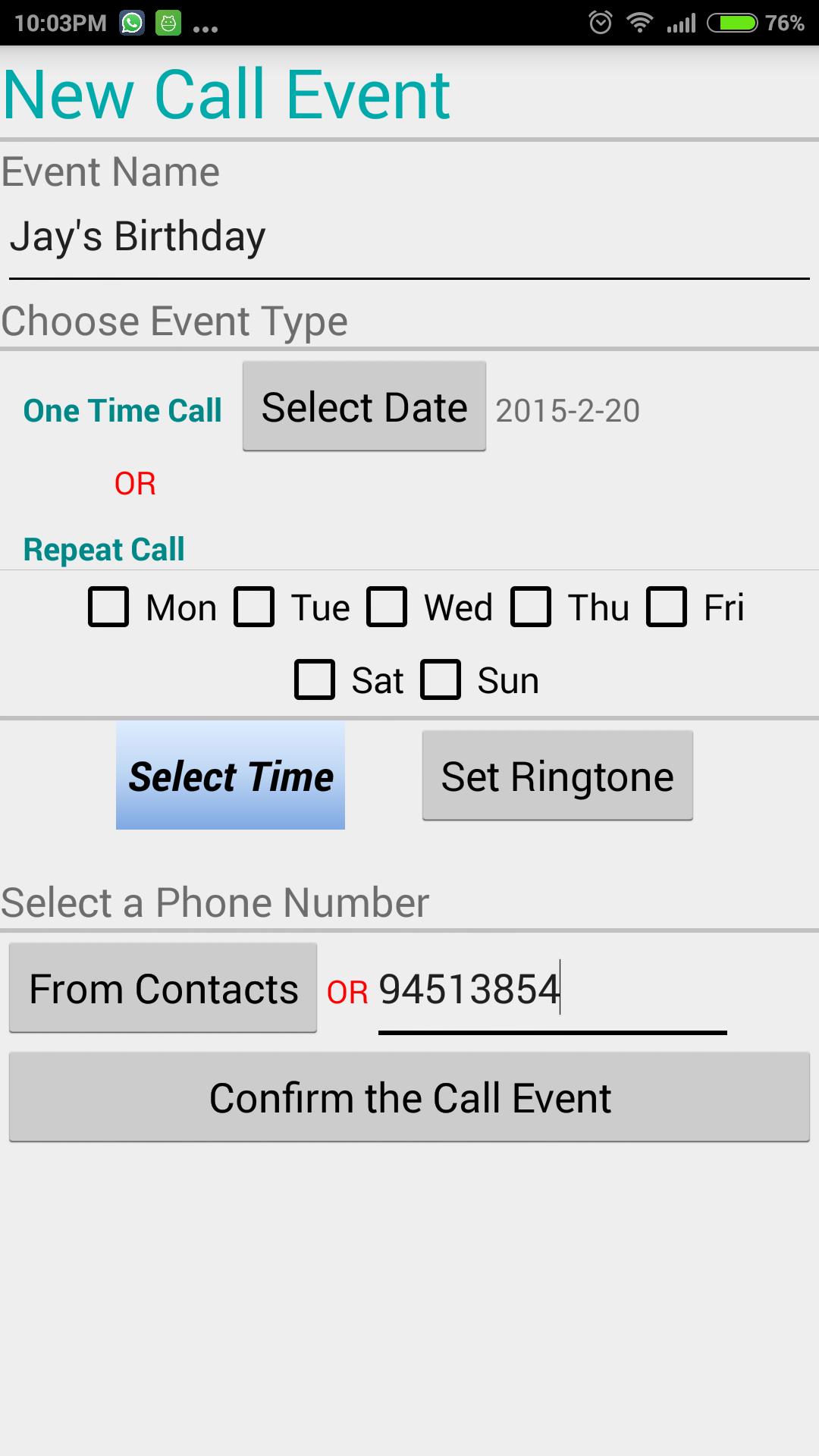This screenshot has width=819, height=1456.
Task: Tap the green Android notification icon
Action: point(170,21)
